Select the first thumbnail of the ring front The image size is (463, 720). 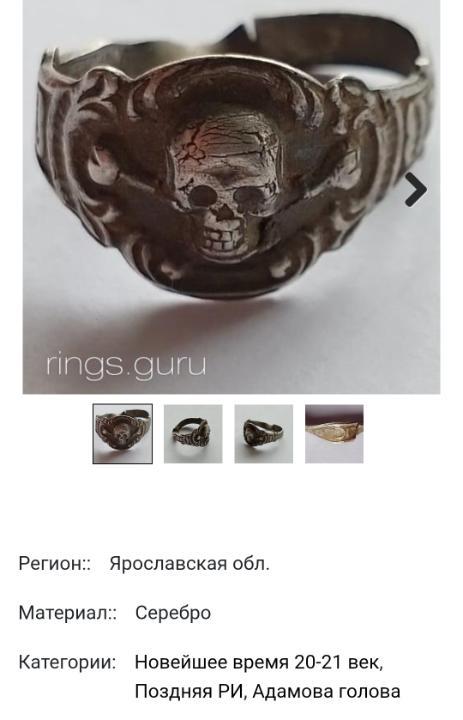click(x=123, y=434)
